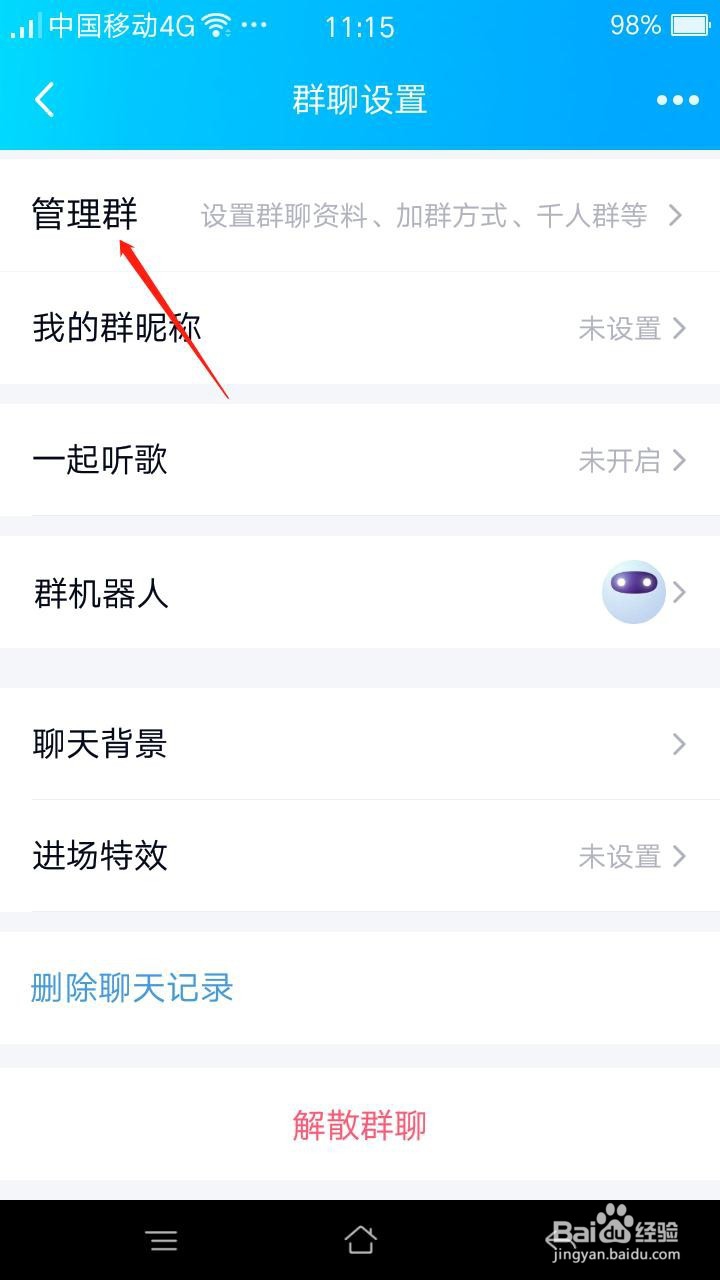Viewport: 720px width, 1280px height.
Task: Tap the home icon in the navigation bar
Action: (360, 1240)
